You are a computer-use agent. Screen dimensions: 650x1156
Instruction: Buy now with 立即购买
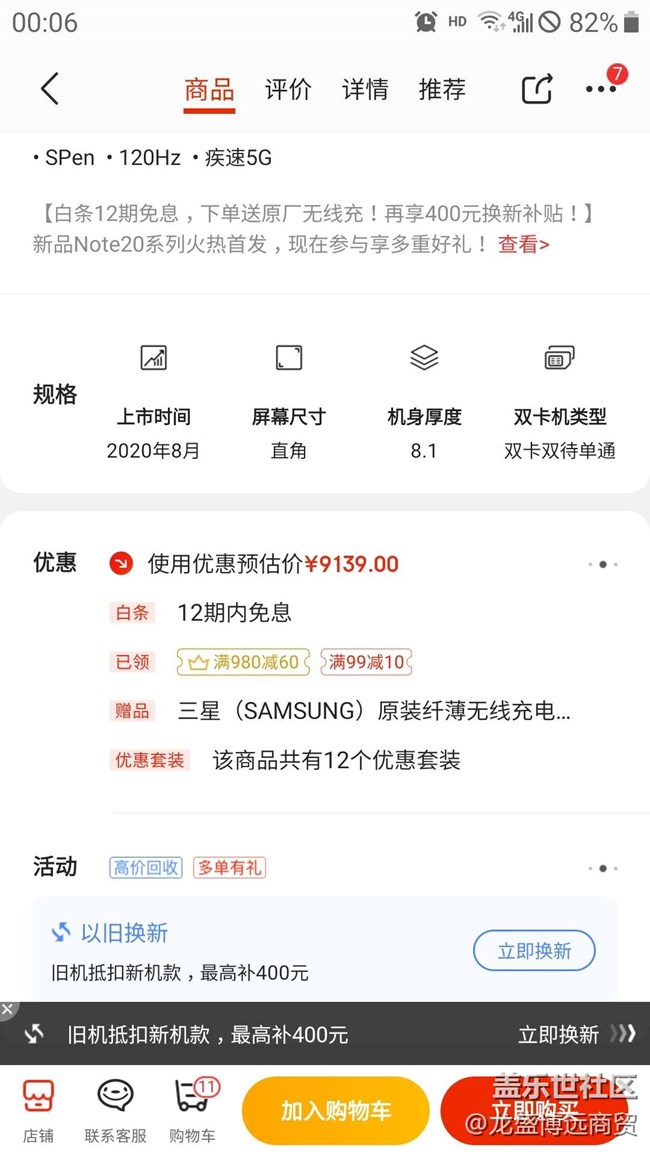tap(538, 1110)
